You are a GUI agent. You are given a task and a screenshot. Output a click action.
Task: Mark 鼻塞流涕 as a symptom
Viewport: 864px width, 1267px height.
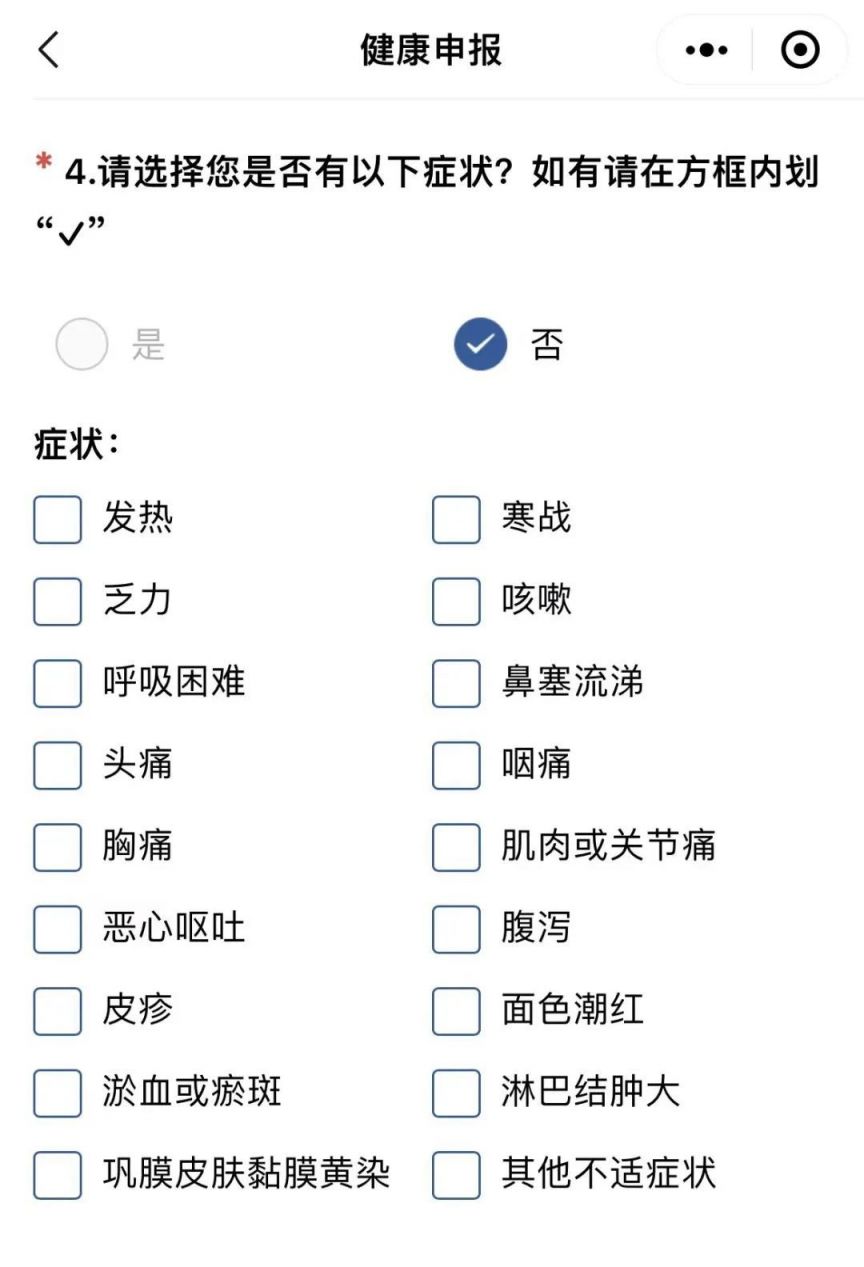(456, 684)
